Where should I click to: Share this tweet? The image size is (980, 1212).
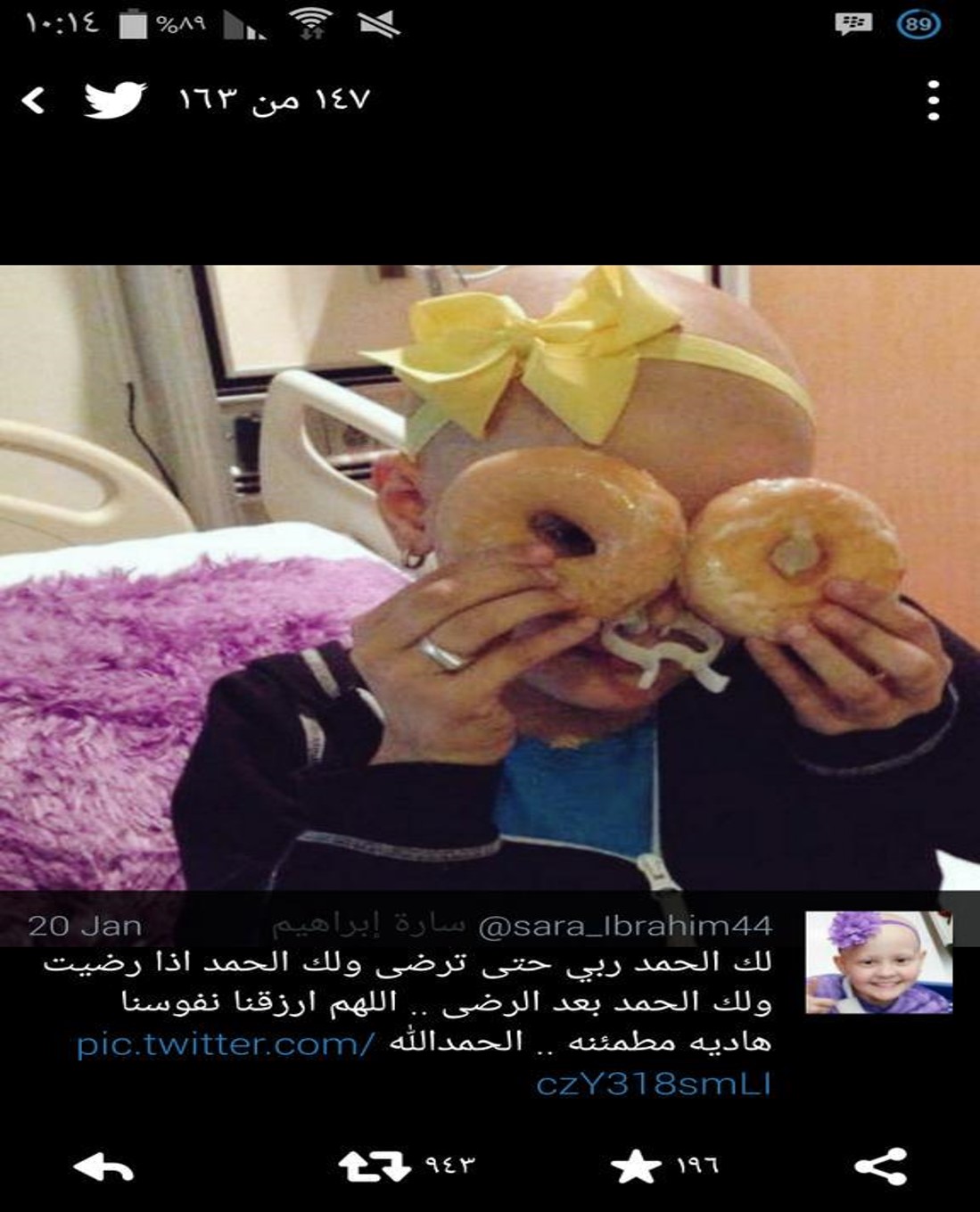pos(880,1166)
